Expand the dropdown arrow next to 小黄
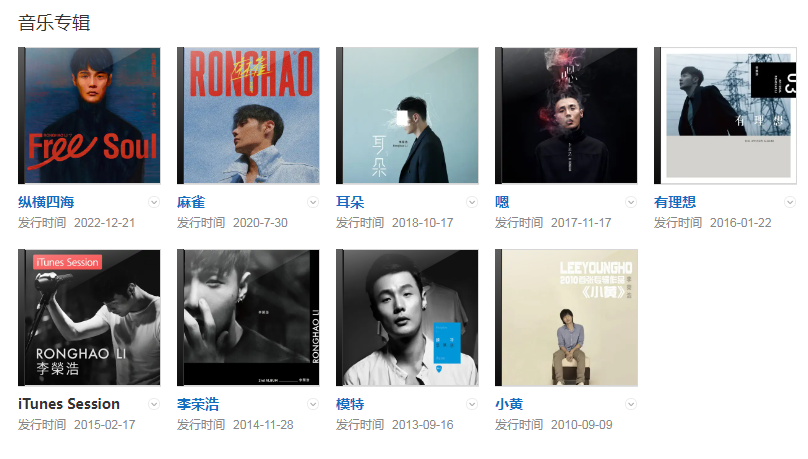The image size is (808, 459). coord(631,404)
